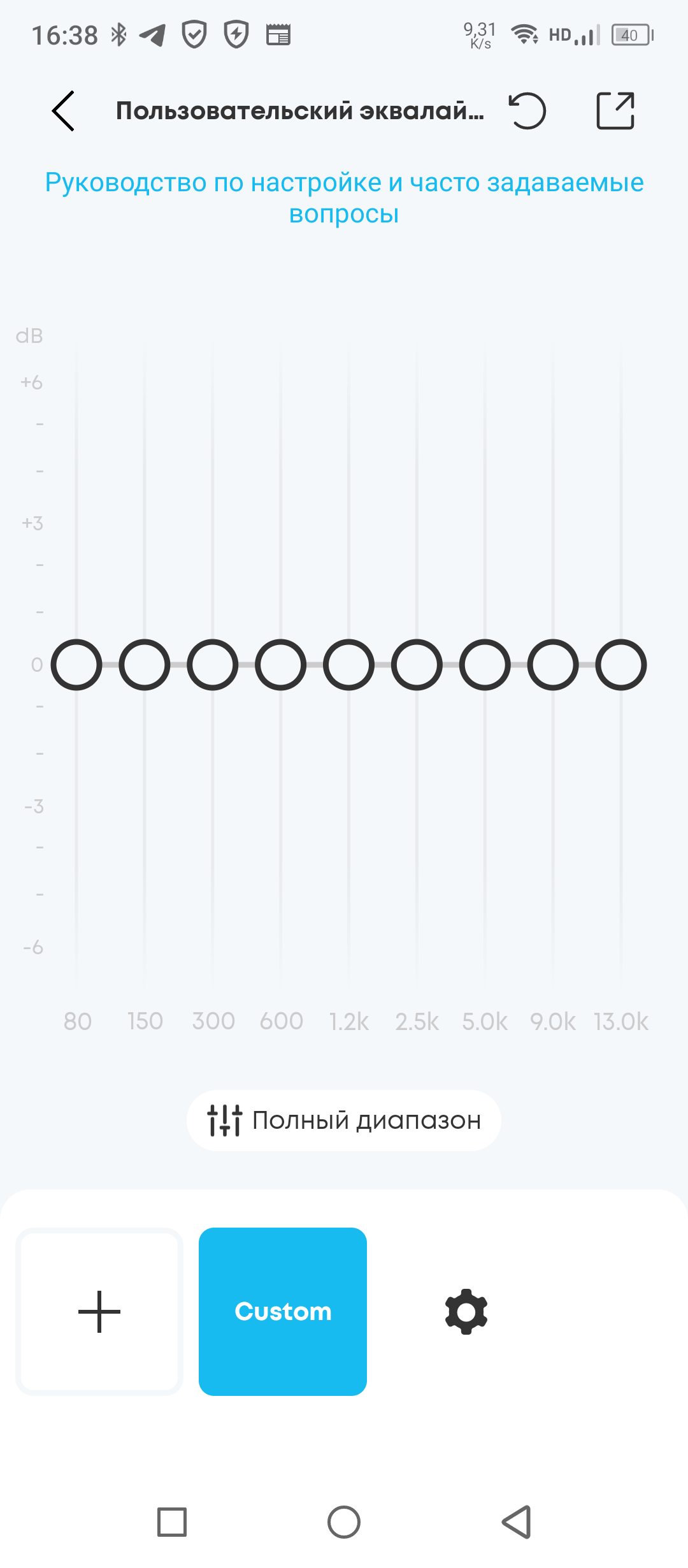The image size is (688, 1568).
Task: Select the 300 Hz band handle
Action: 213,665
